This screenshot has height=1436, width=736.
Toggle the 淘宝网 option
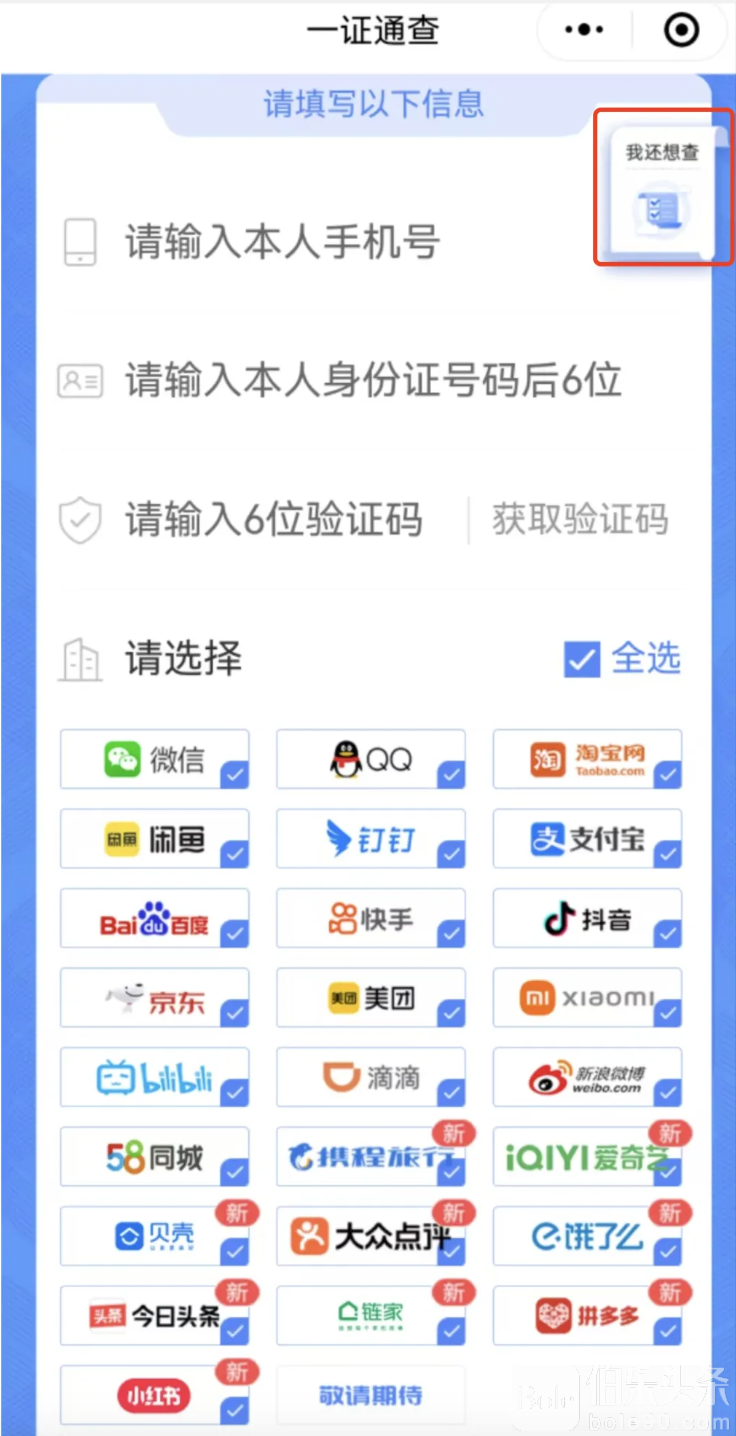pos(588,759)
